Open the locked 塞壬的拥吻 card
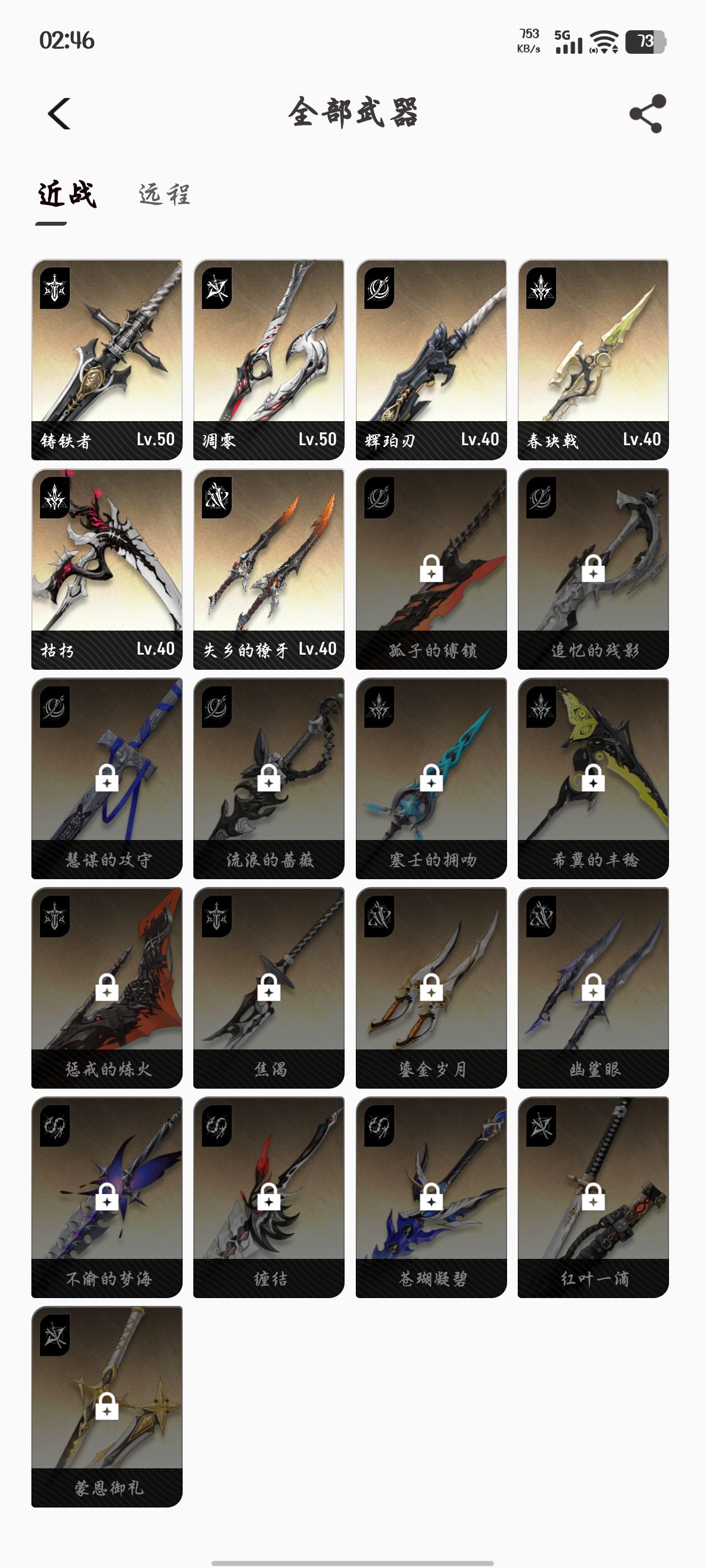The height and width of the screenshot is (1568, 706). point(431,778)
